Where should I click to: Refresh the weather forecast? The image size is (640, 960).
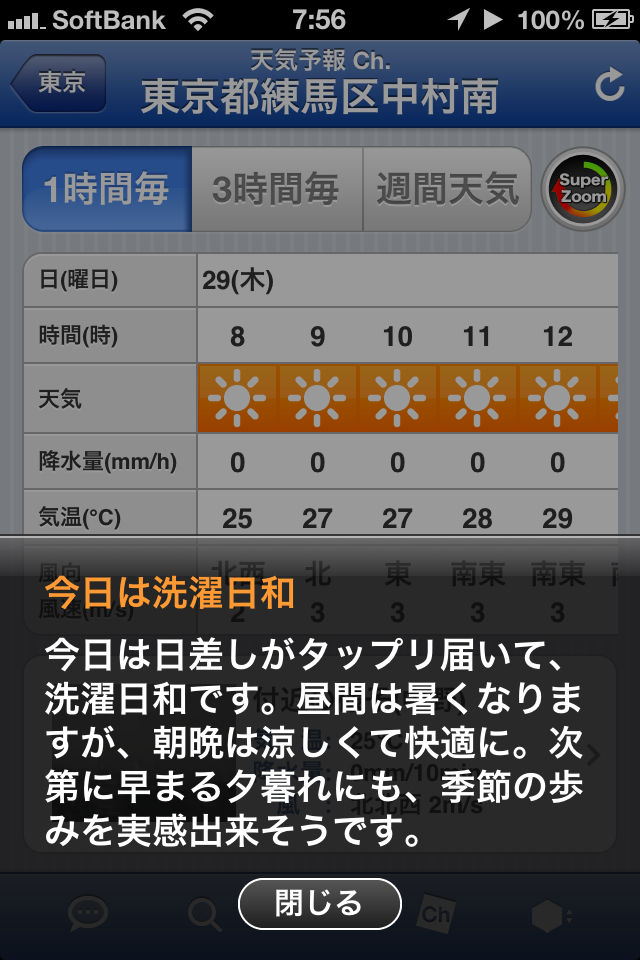(609, 86)
